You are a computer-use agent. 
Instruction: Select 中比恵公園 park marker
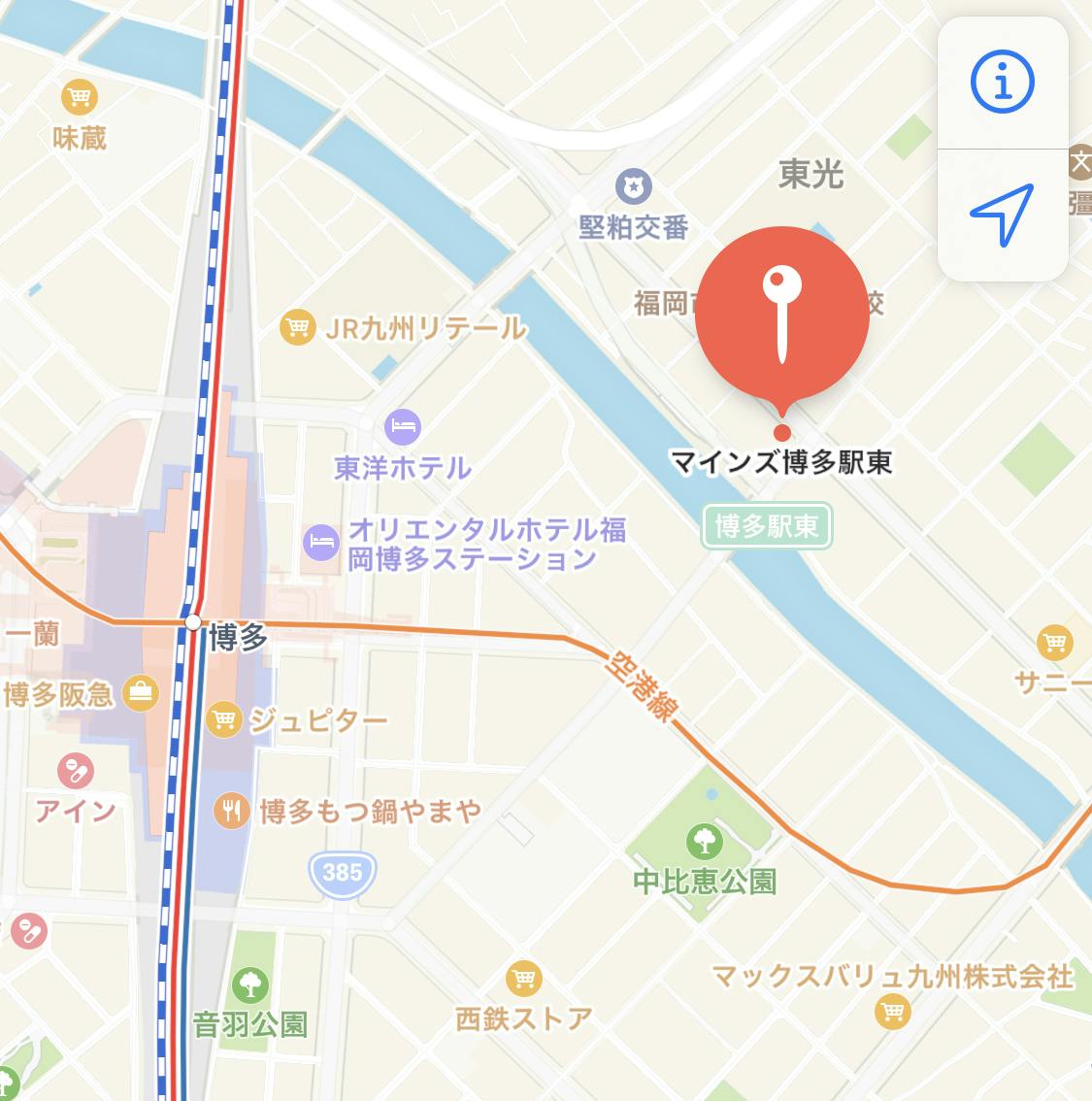tap(705, 841)
